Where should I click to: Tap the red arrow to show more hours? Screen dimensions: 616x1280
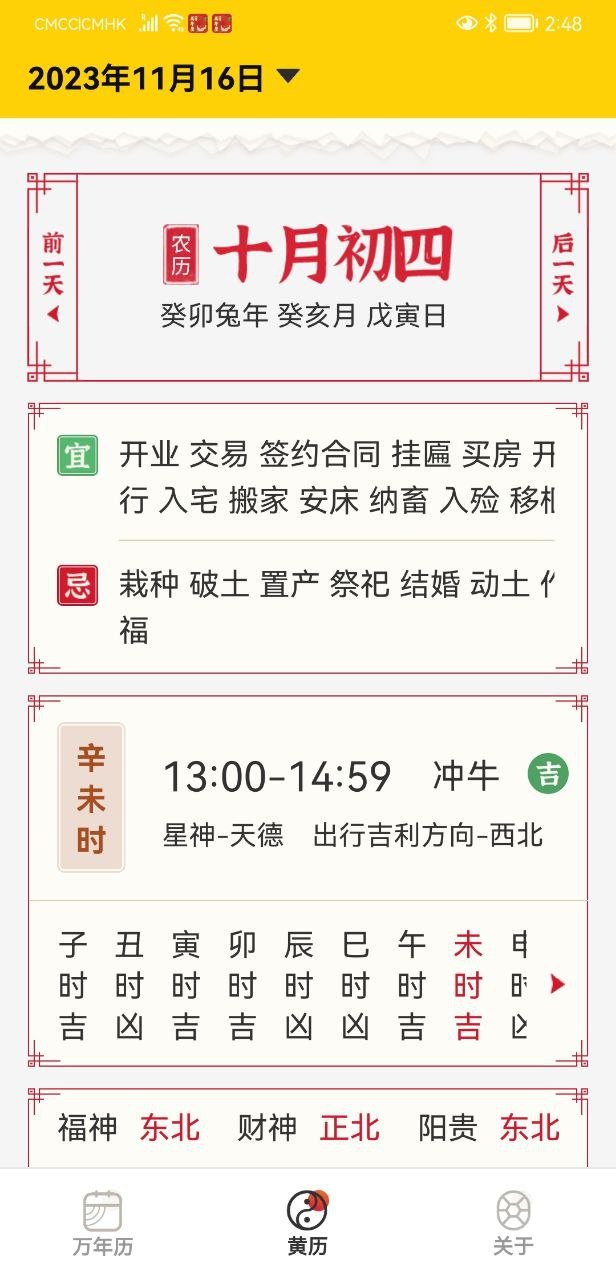click(x=558, y=984)
